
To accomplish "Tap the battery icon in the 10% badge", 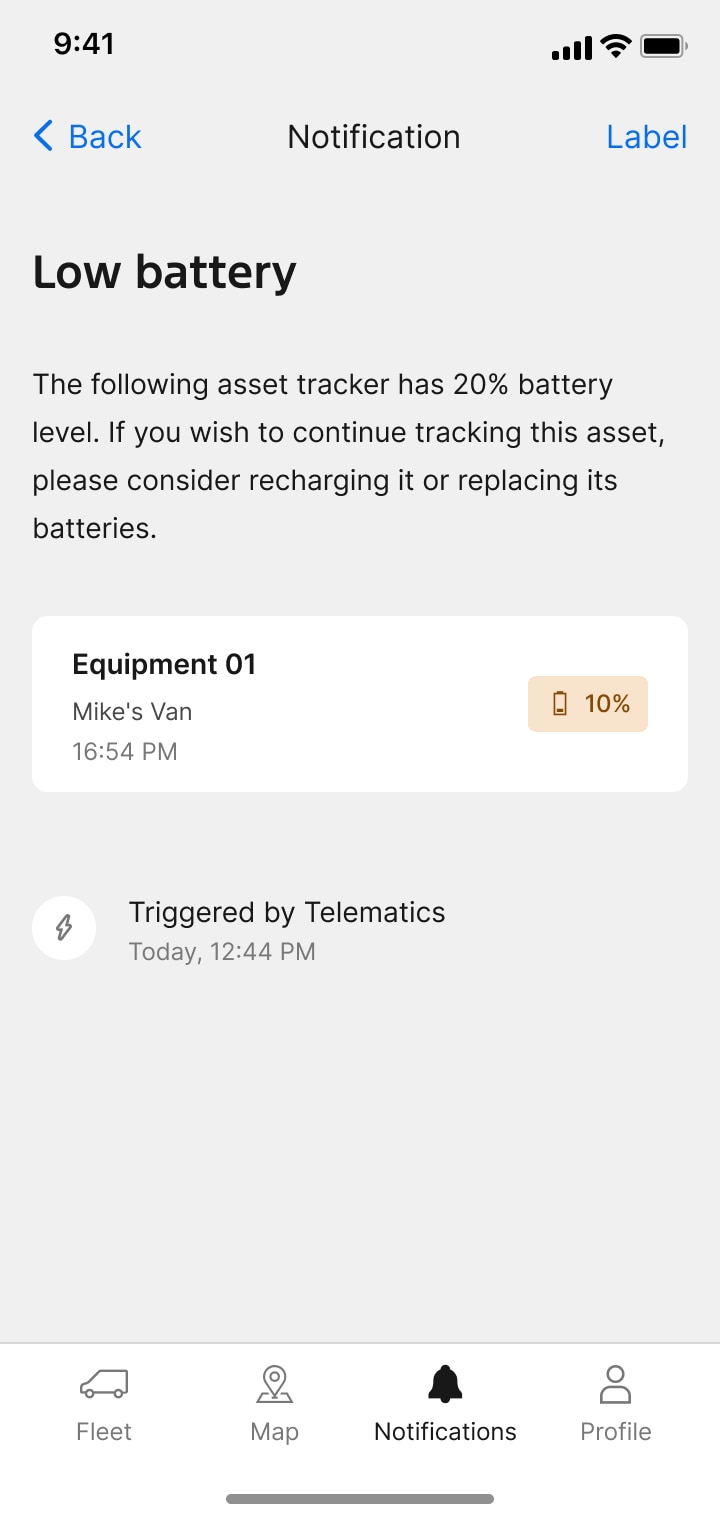I will coord(561,703).
